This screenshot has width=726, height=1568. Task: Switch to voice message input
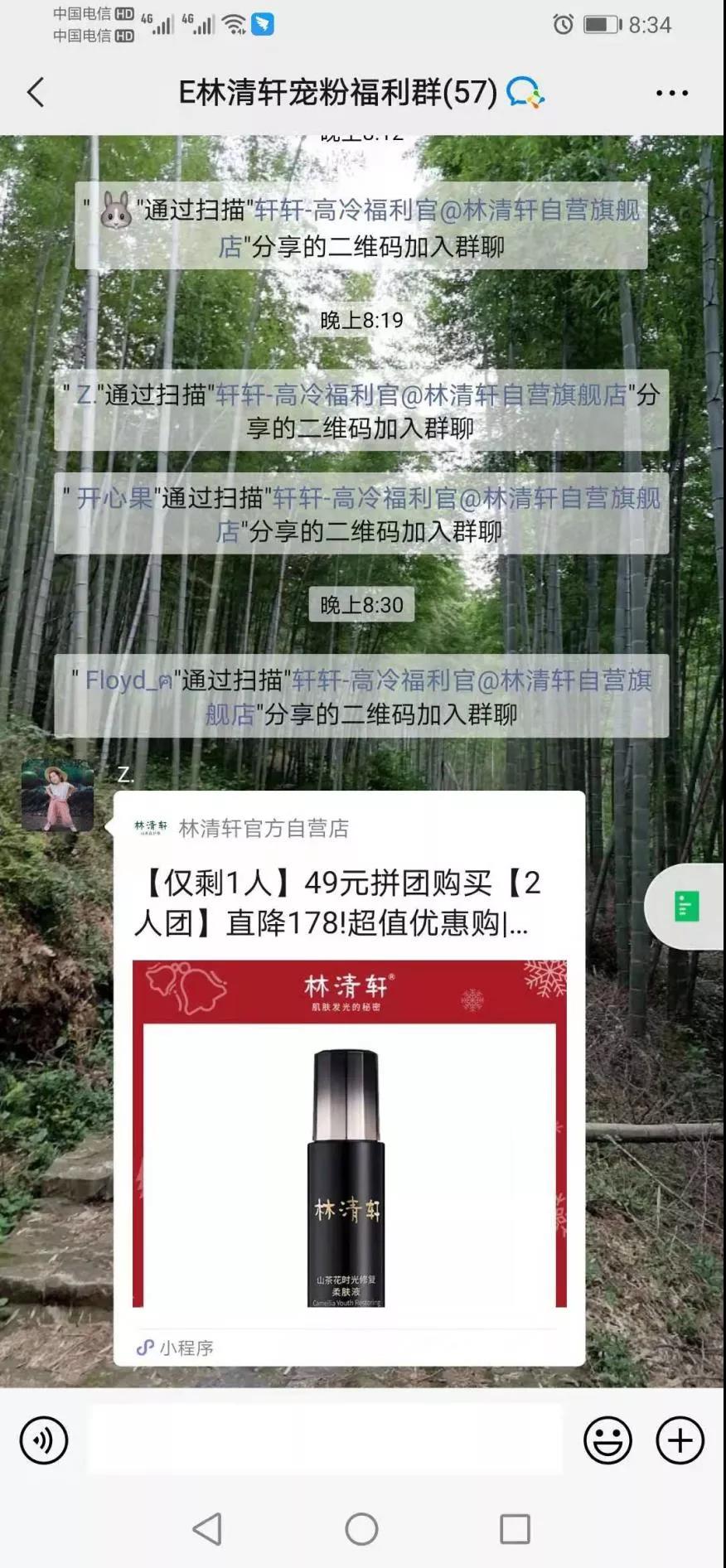(43, 1440)
